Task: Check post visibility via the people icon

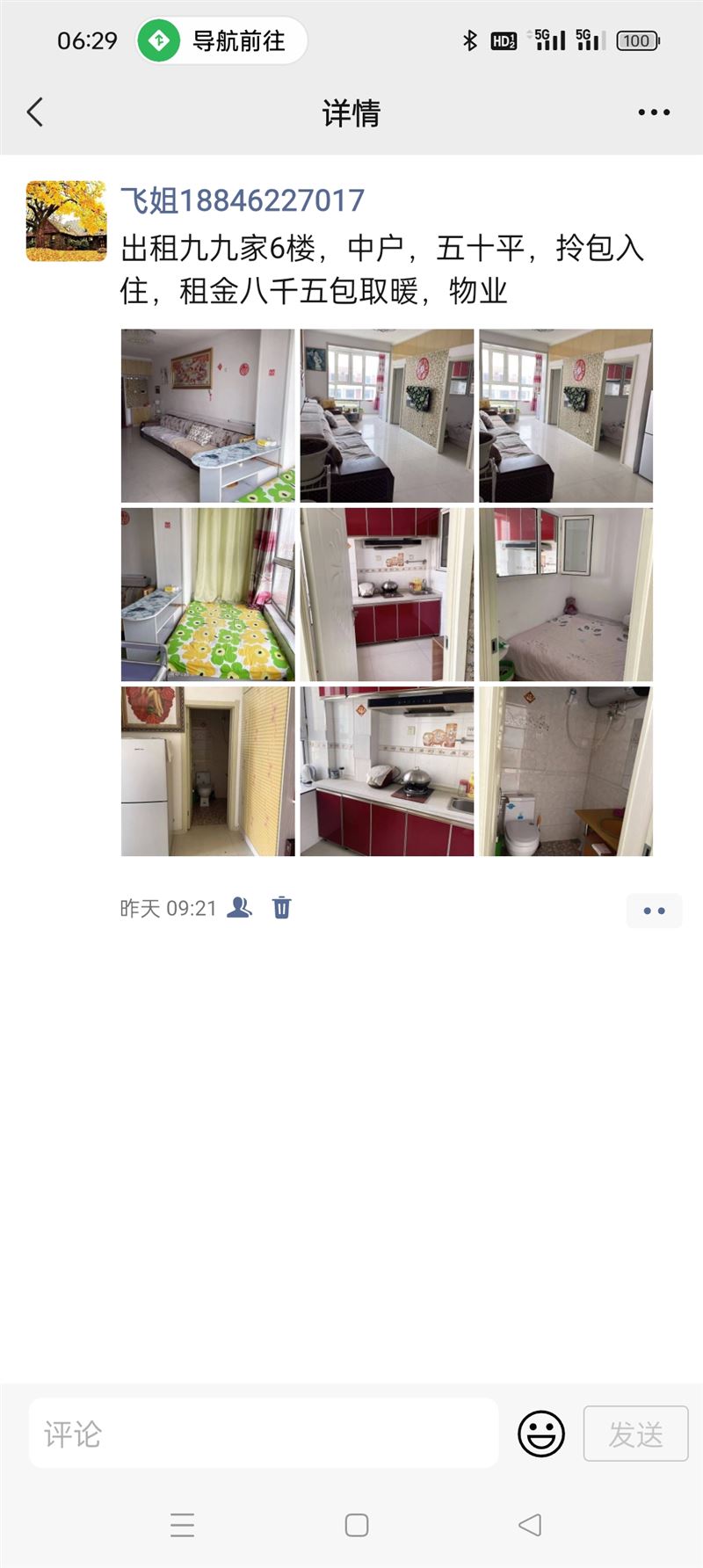Action: click(x=239, y=907)
